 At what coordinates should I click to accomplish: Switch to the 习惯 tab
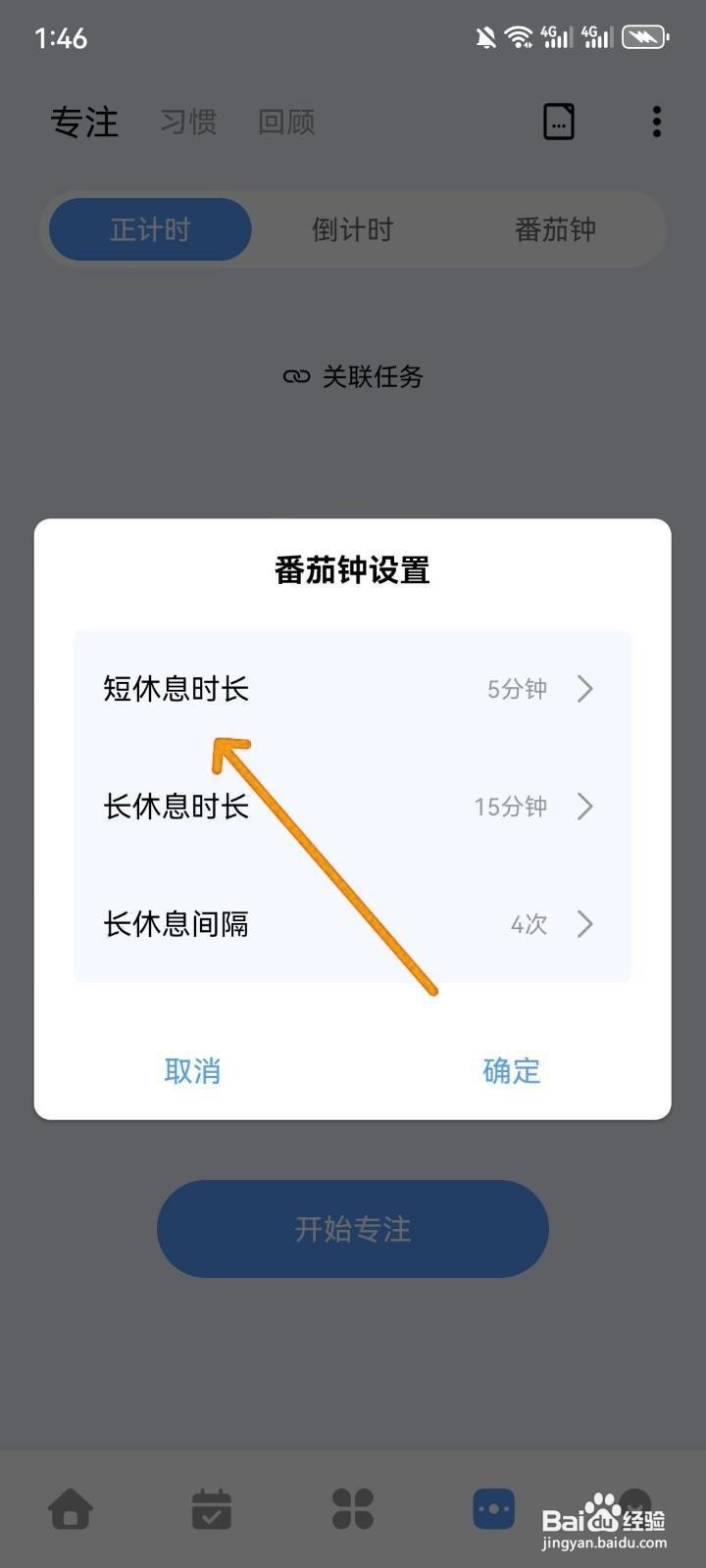[186, 121]
